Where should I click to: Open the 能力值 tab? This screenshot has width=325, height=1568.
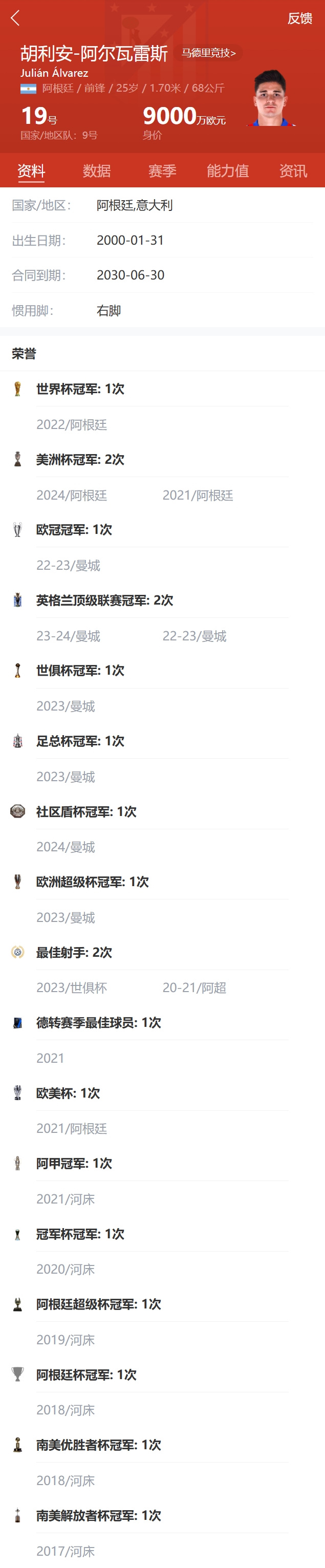[228, 171]
